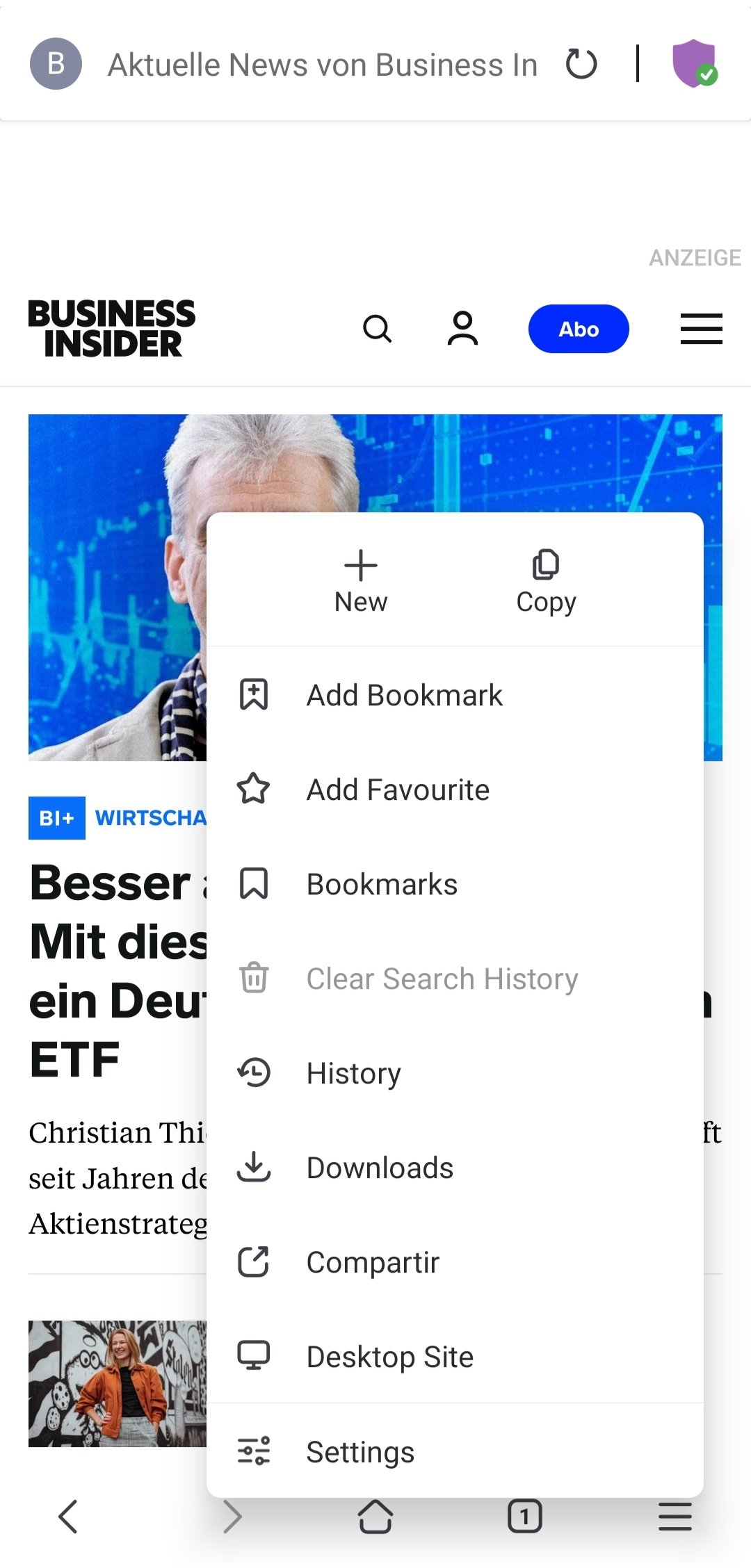751x1568 pixels.
Task: Switch to Desktop Site
Action: tap(389, 1357)
